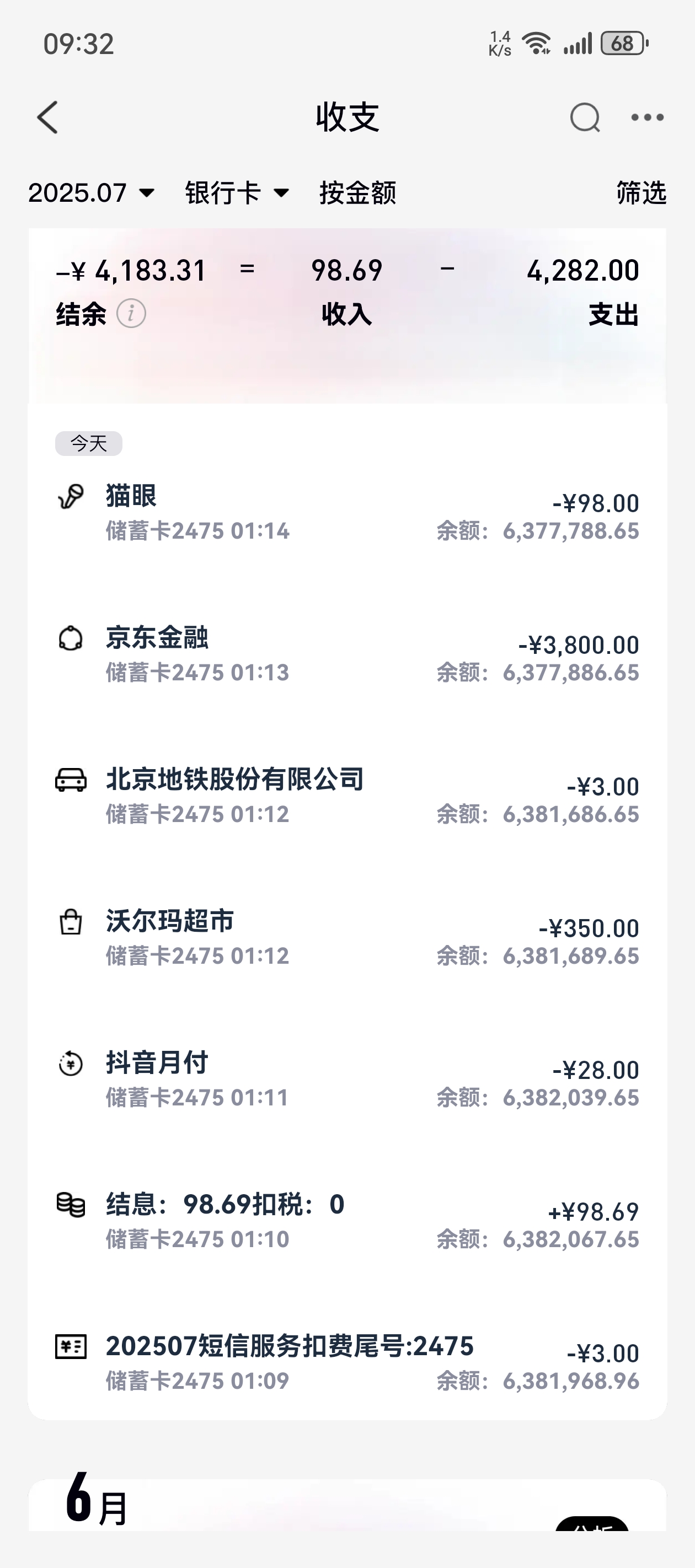View the 结息 98.69 interest record
Screen dimensions: 695x1568
[x=347, y=1221]
